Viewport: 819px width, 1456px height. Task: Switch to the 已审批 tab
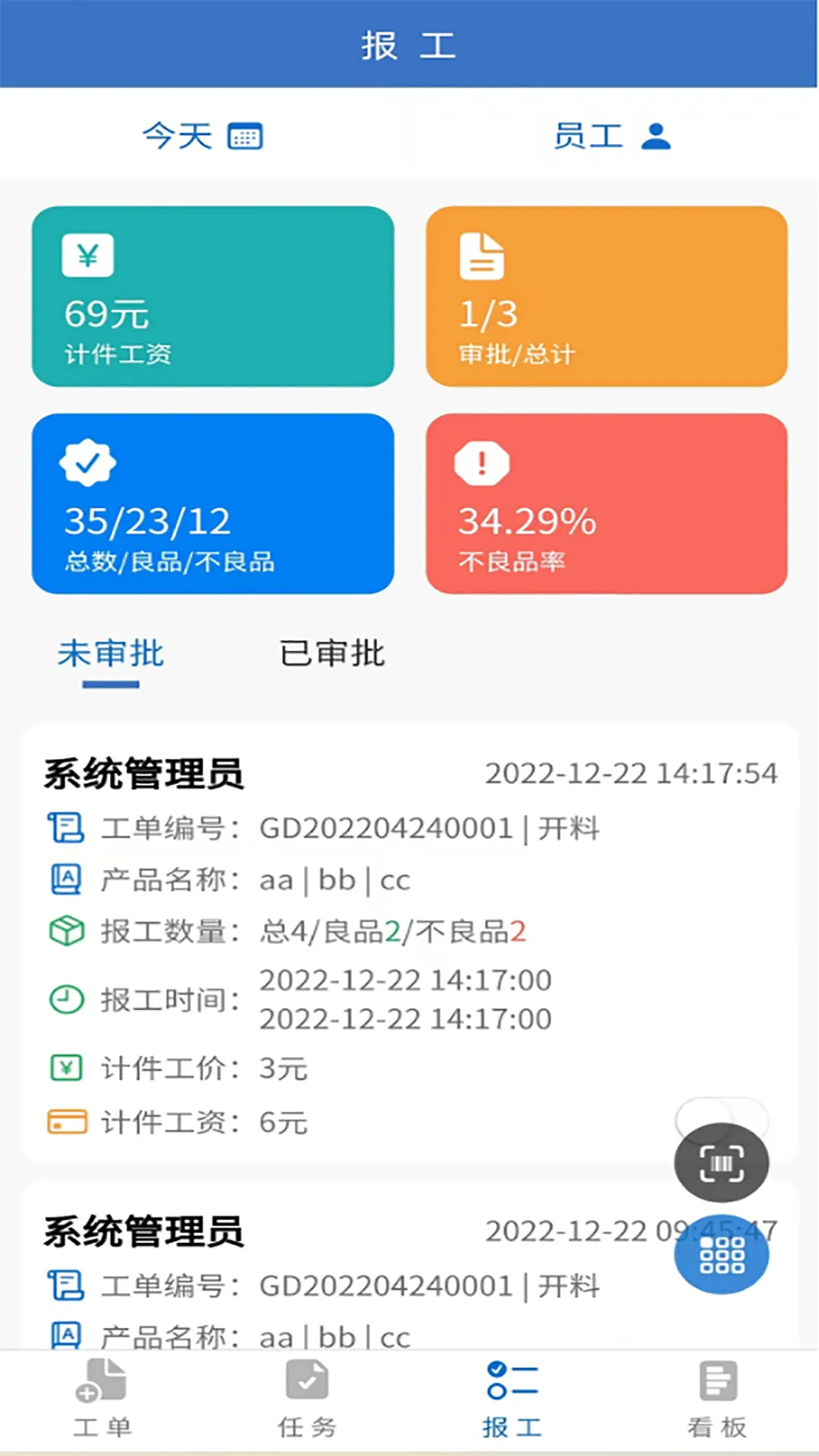[331, 654]
